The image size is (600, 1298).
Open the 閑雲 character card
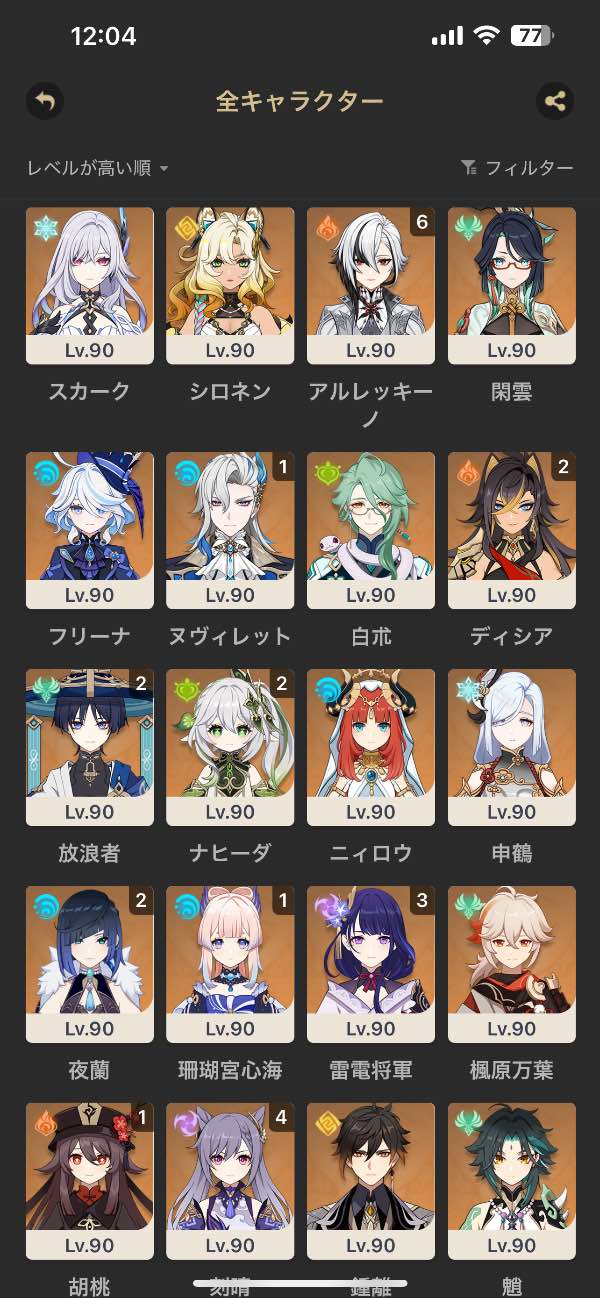pos(511,285)
